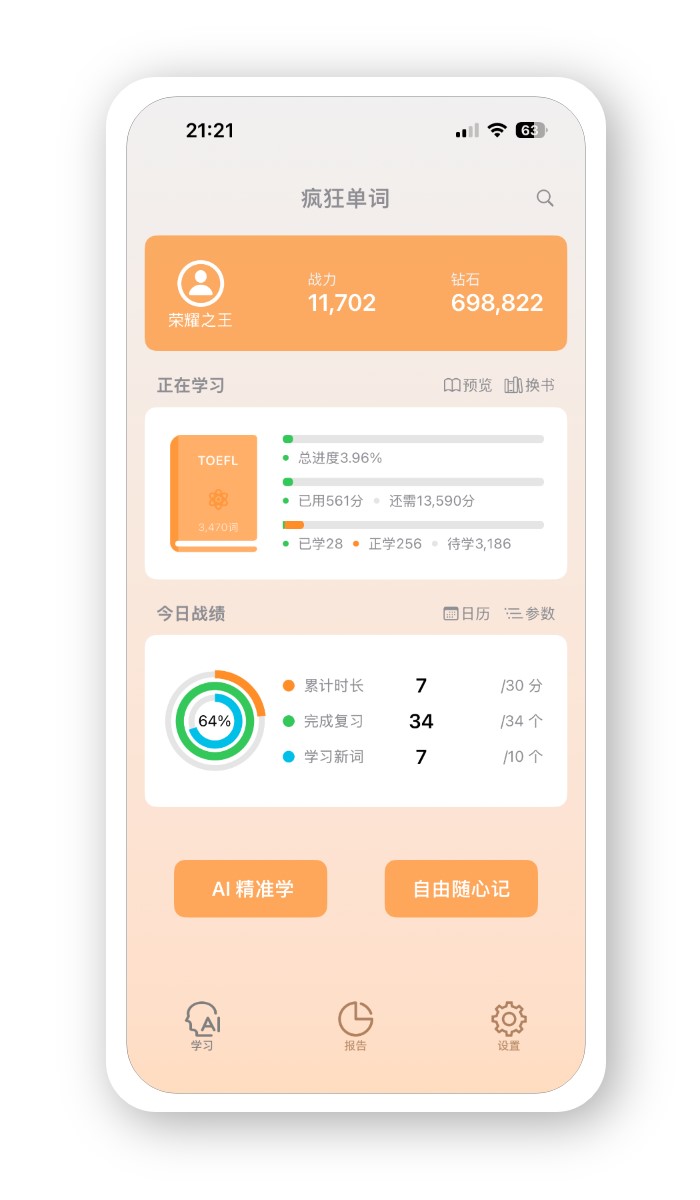Screen dimensions: 700x1200
Task: Tap 预览 to preview the book
Action: point(468,385)
